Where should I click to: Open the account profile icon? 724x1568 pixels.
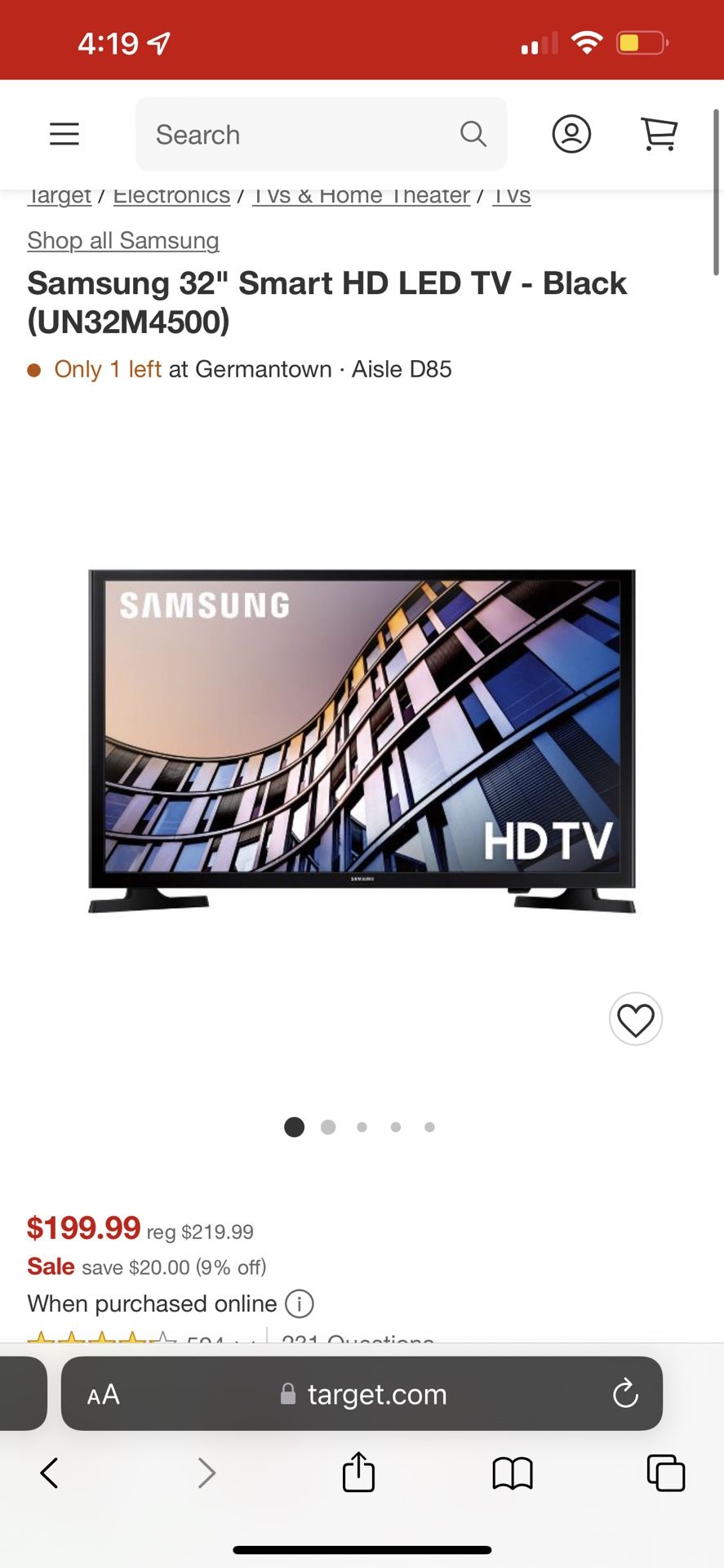click(x=571, y=134)
